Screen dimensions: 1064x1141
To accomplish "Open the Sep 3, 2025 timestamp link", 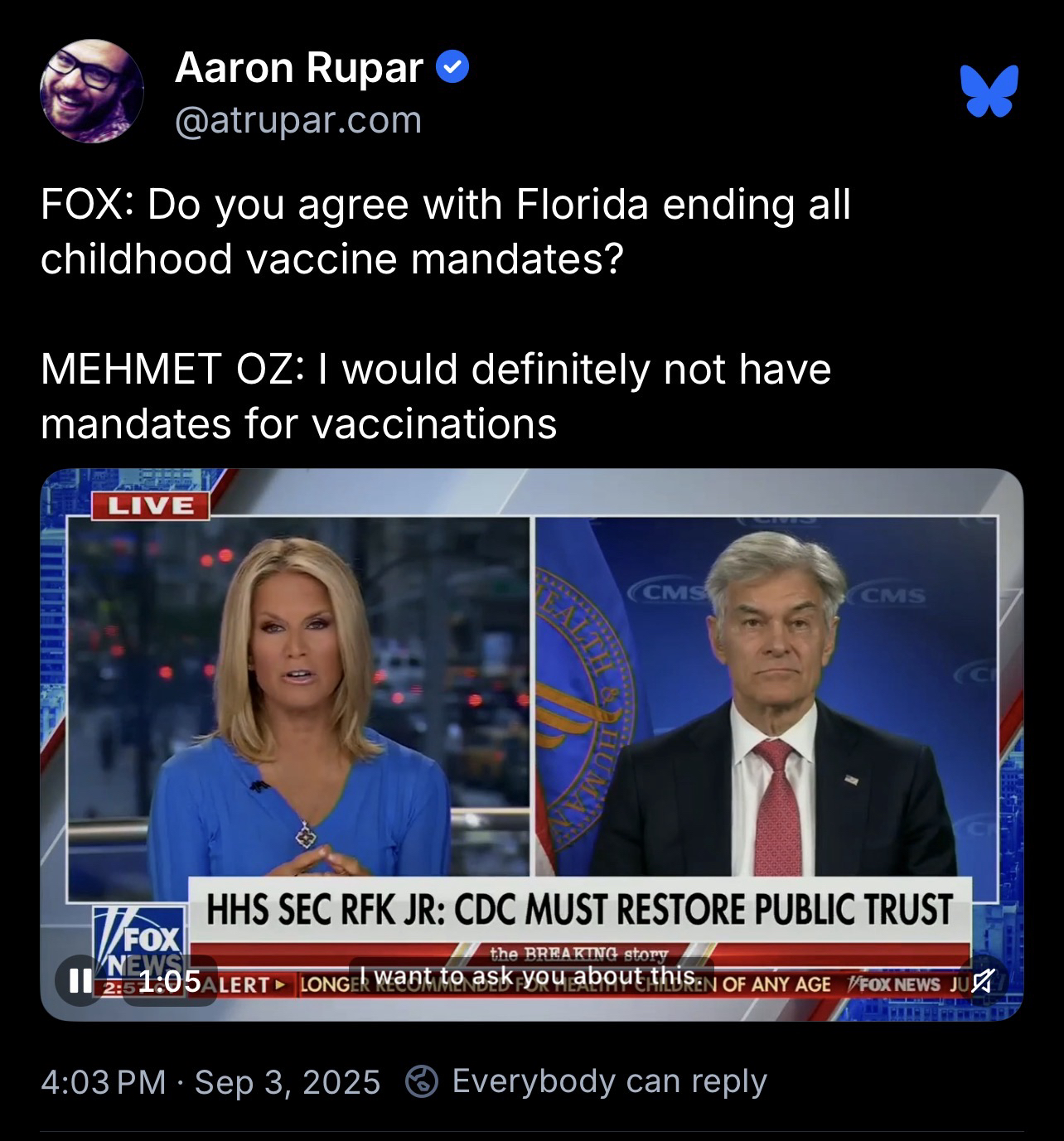I will [210, 1082].
